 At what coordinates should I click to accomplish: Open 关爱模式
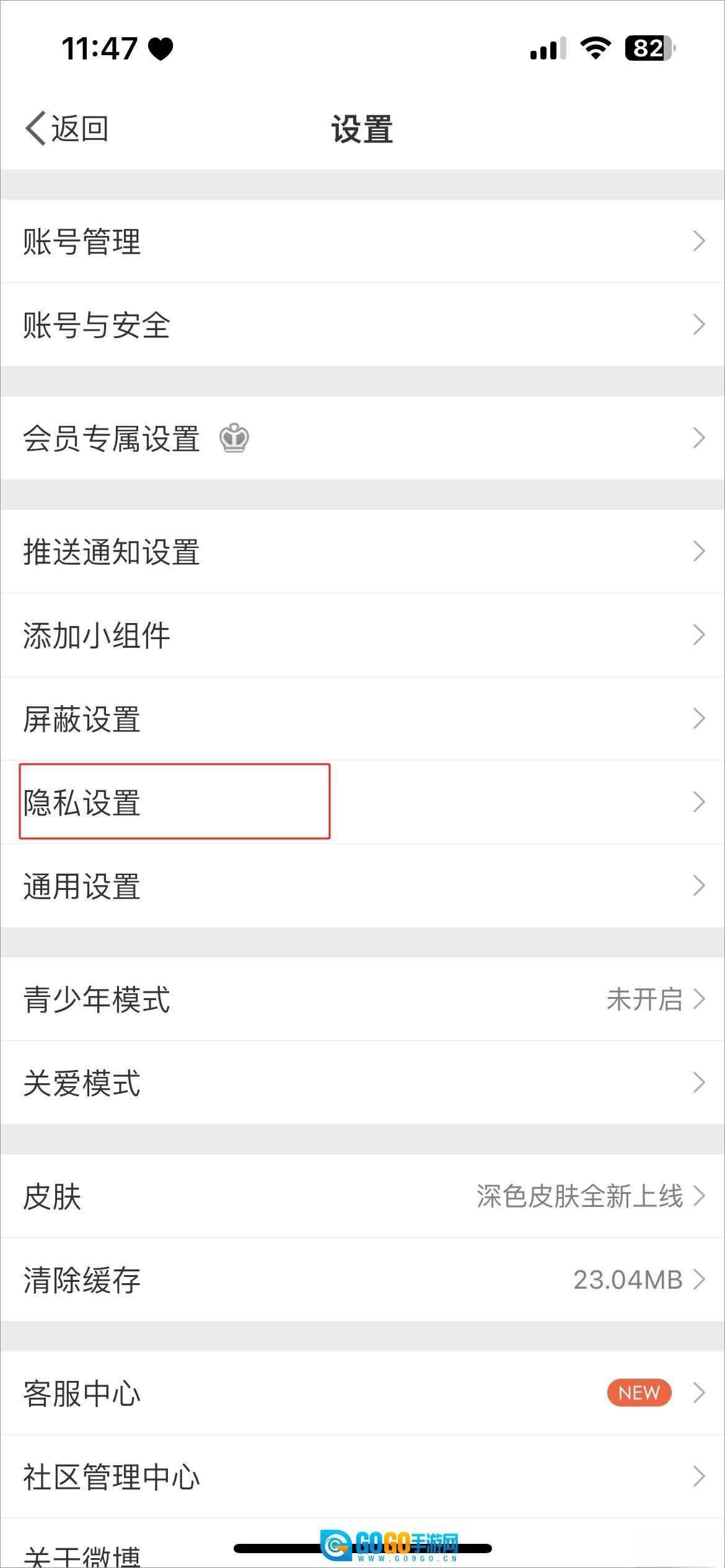click(x=362, y=1082)
